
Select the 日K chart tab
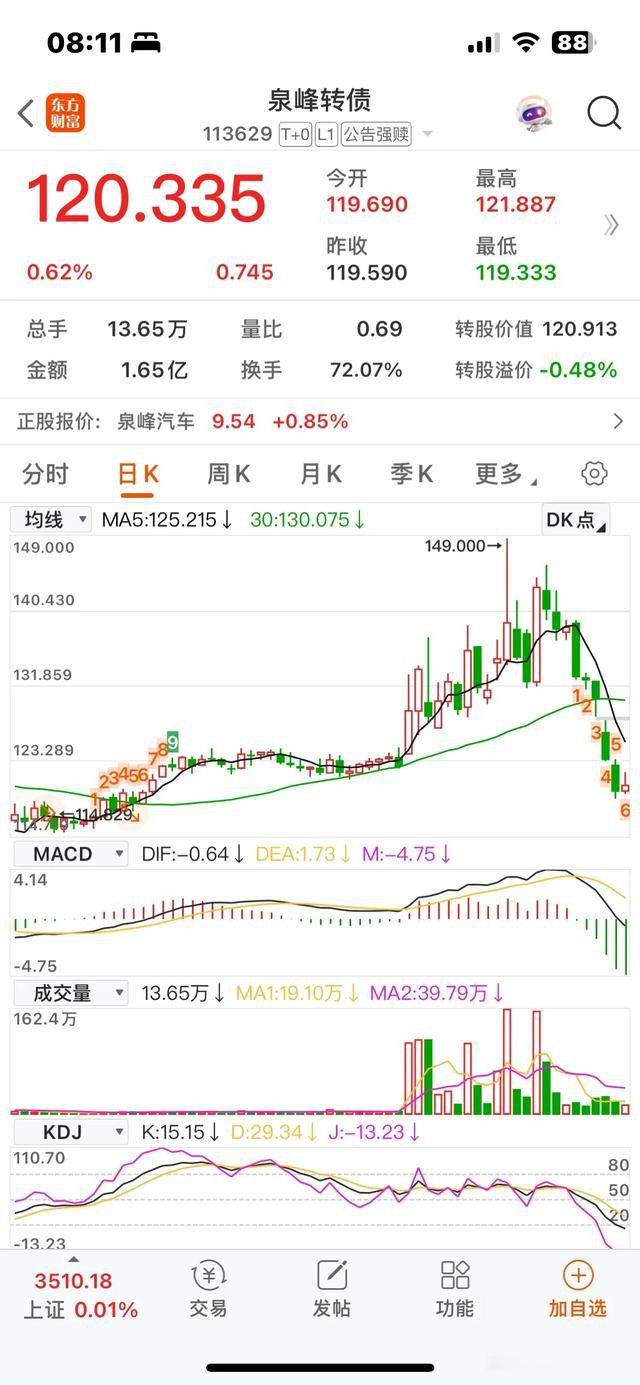tap(138, 474)
